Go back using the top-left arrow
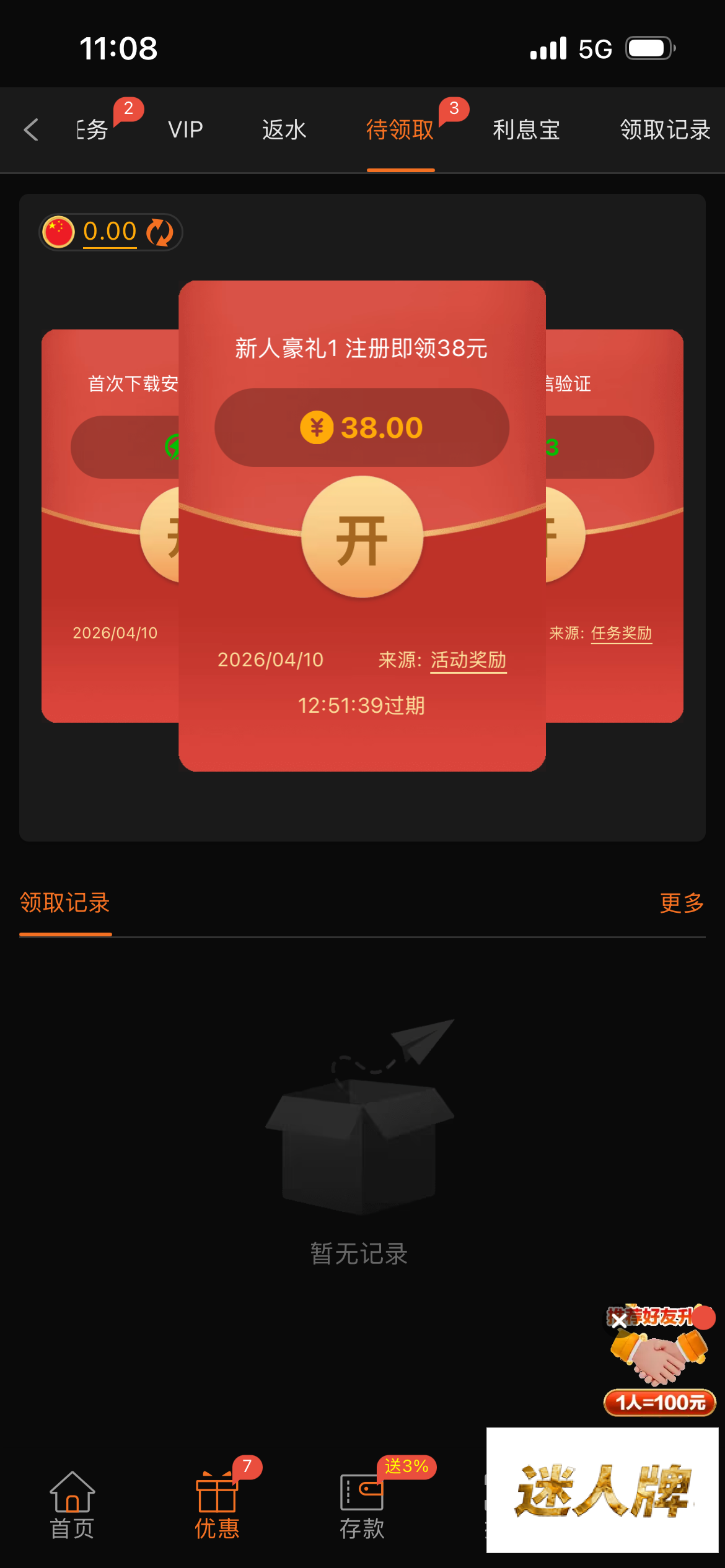 (x=31, y=130)
